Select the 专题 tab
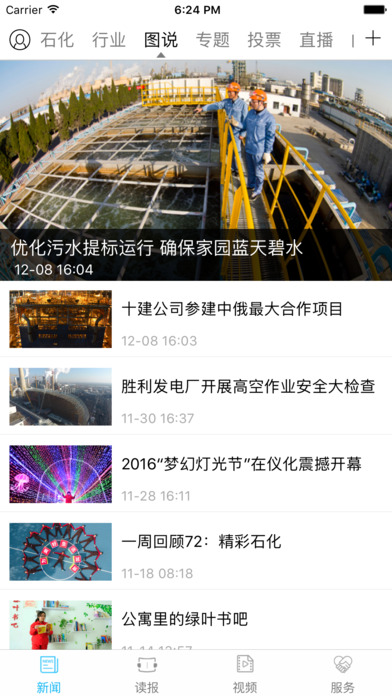 (x=213, y=40)
